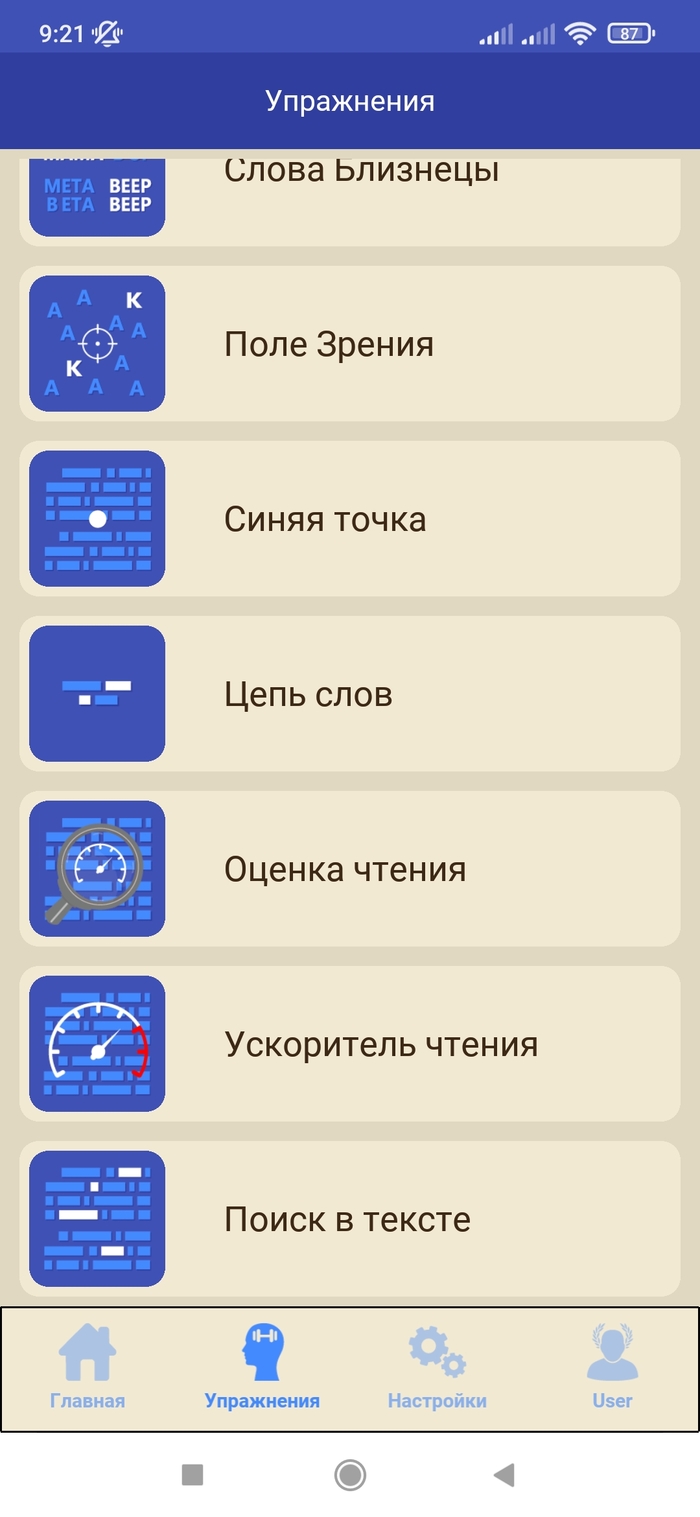This screenshot has width=700, height=1517.
Task: Tap the system back button
Action: tap(505, 1474)
